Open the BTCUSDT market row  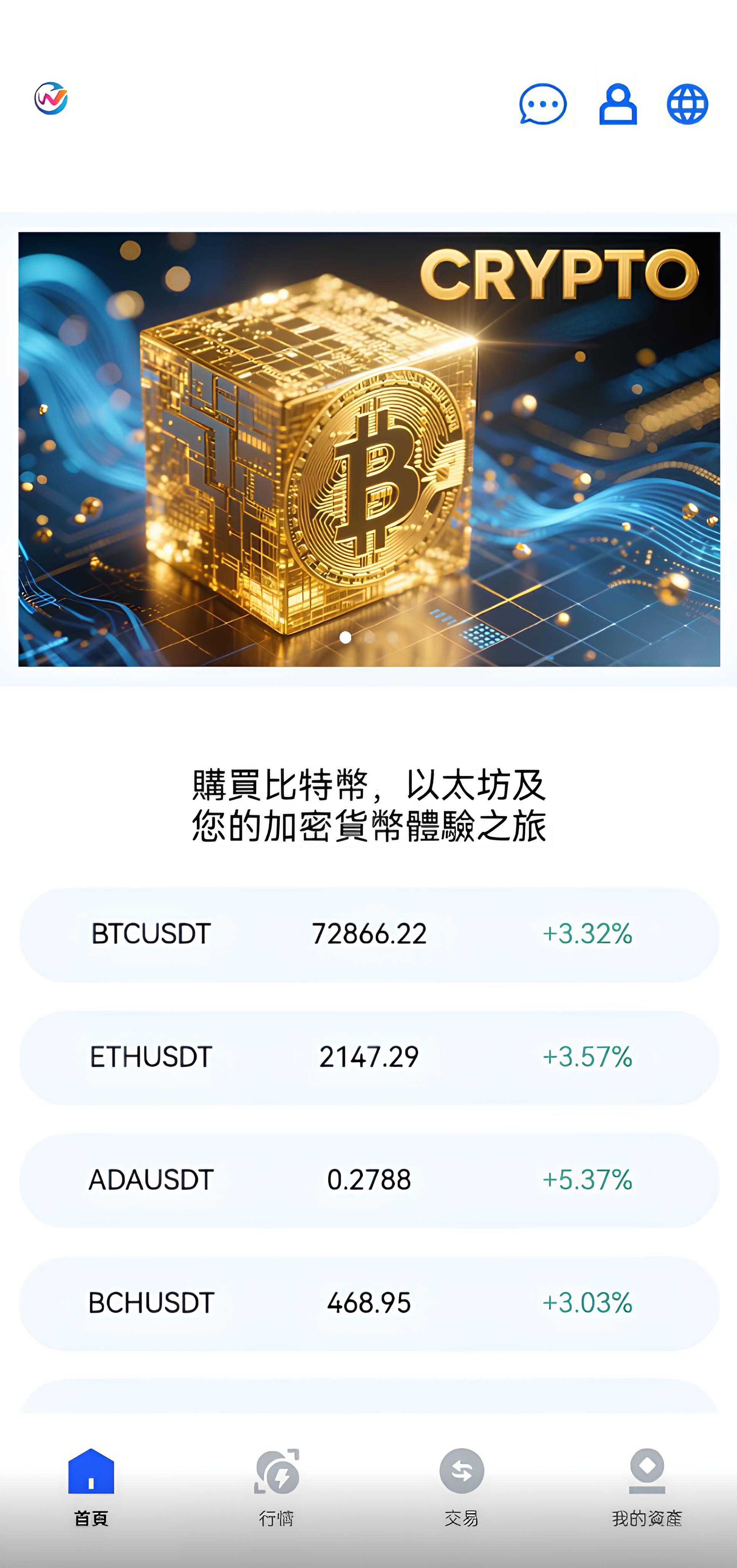point(369,934)
